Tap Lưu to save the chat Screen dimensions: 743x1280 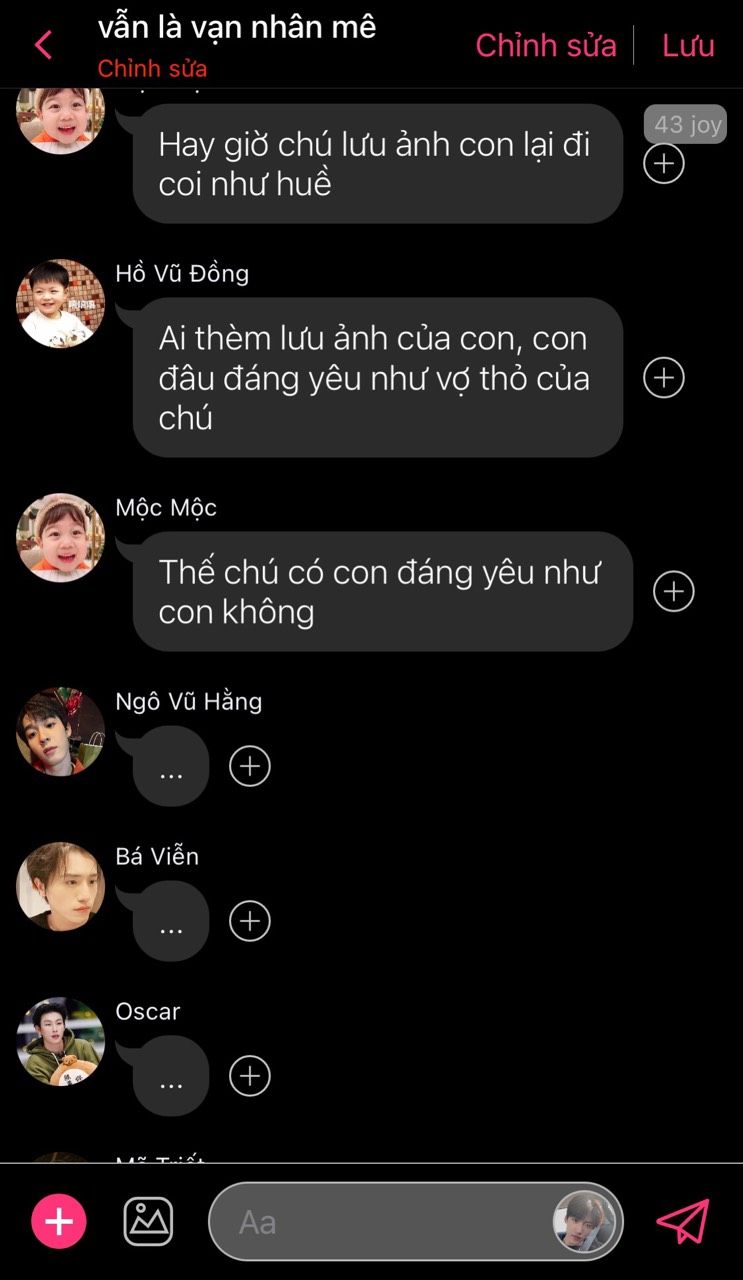pos(688,45)
